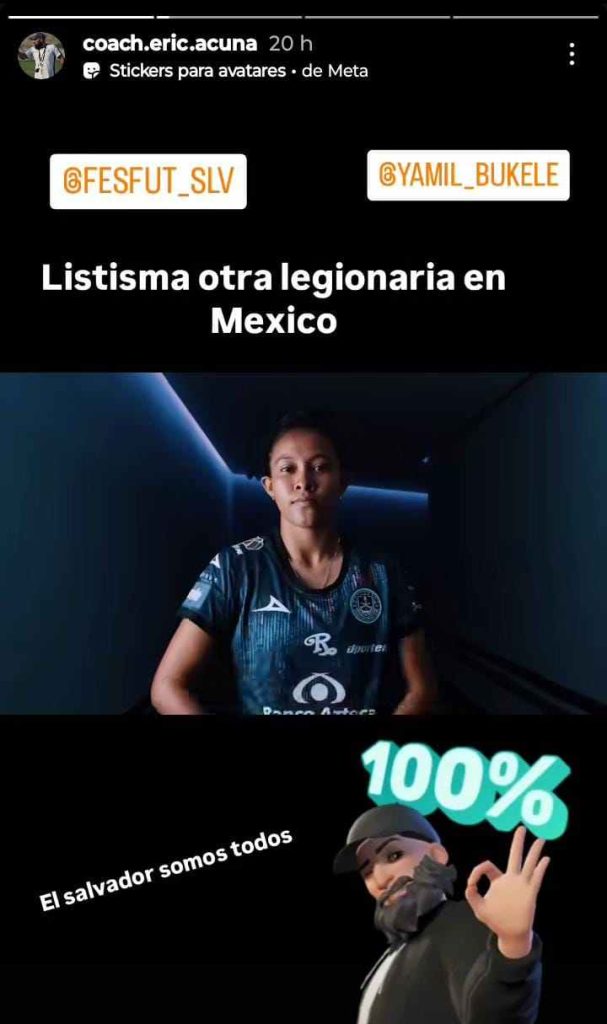Open Stickers para avatares link
The height and width of the screenshot is (1024, 607).
tap(197, 71)
